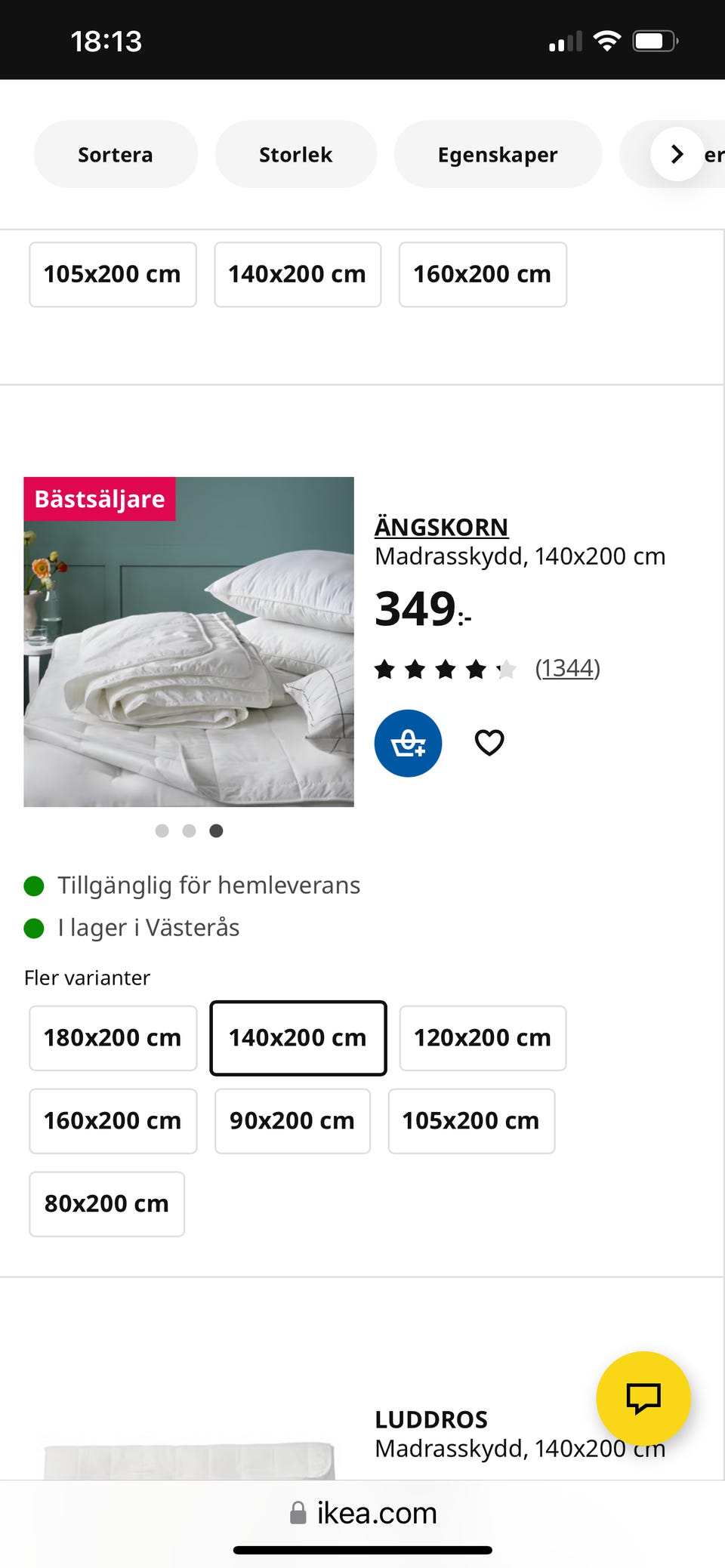Viewport: 725px width, 1568px height.
Task: Select the 160x200 cm size chip at top
Action: (483, 274)
